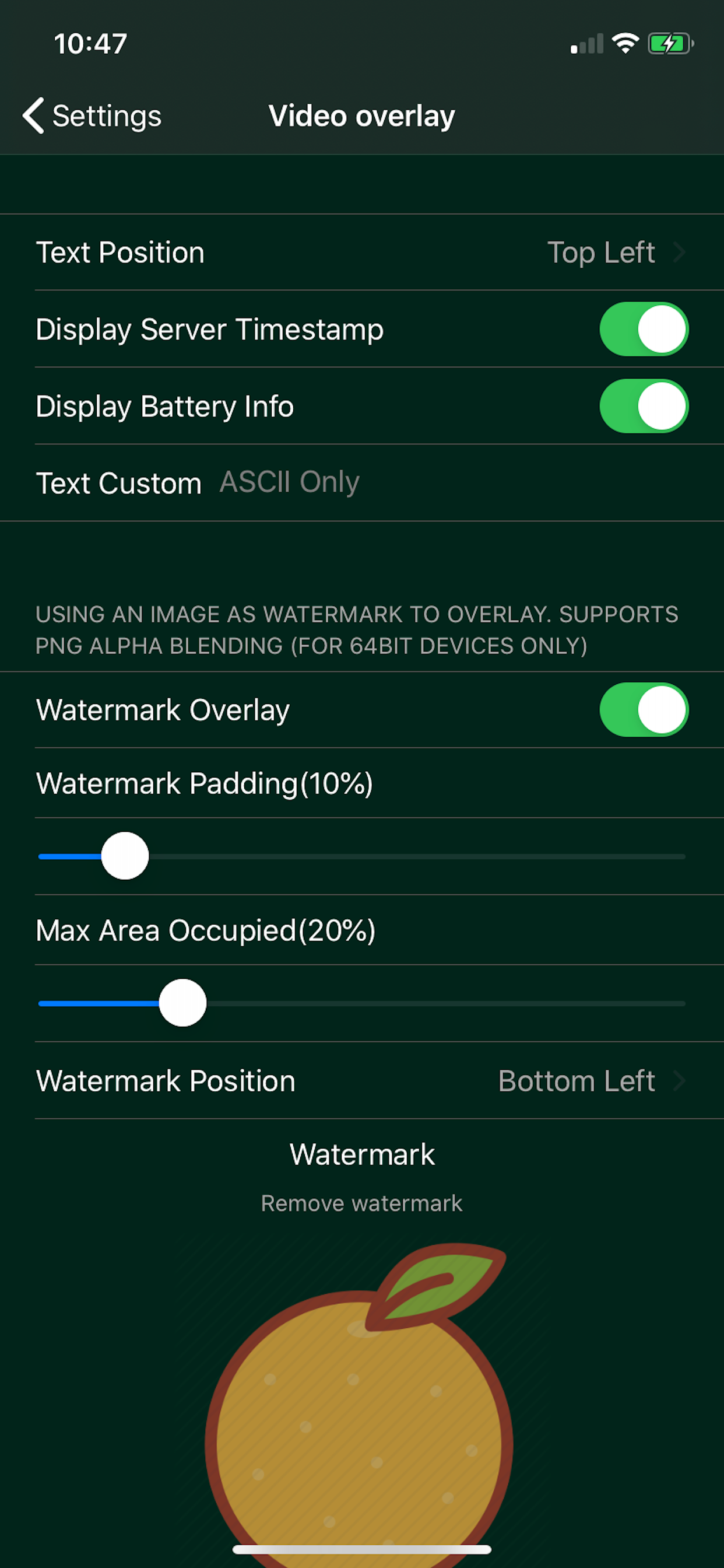Screen dimensions: 724x1568
Task: Tap the ASCII Only custom text field
Action: click(289, 481)
